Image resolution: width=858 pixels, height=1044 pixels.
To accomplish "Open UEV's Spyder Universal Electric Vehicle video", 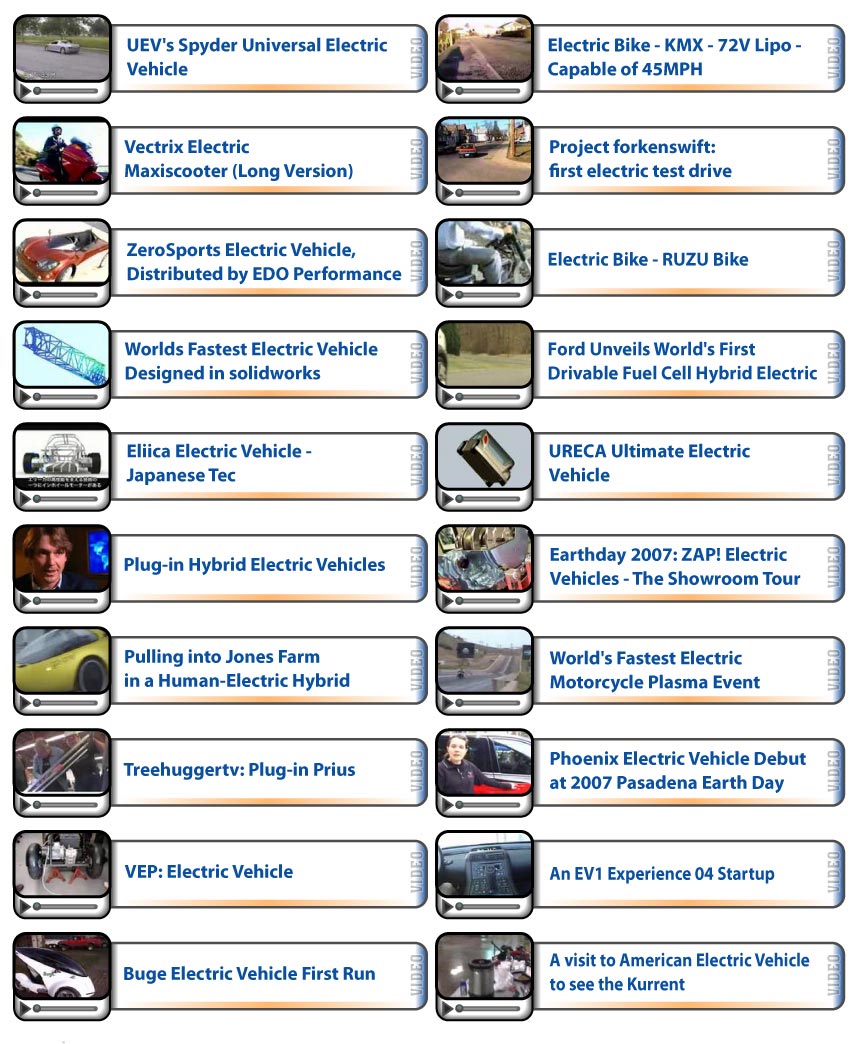I will (256, 57).
